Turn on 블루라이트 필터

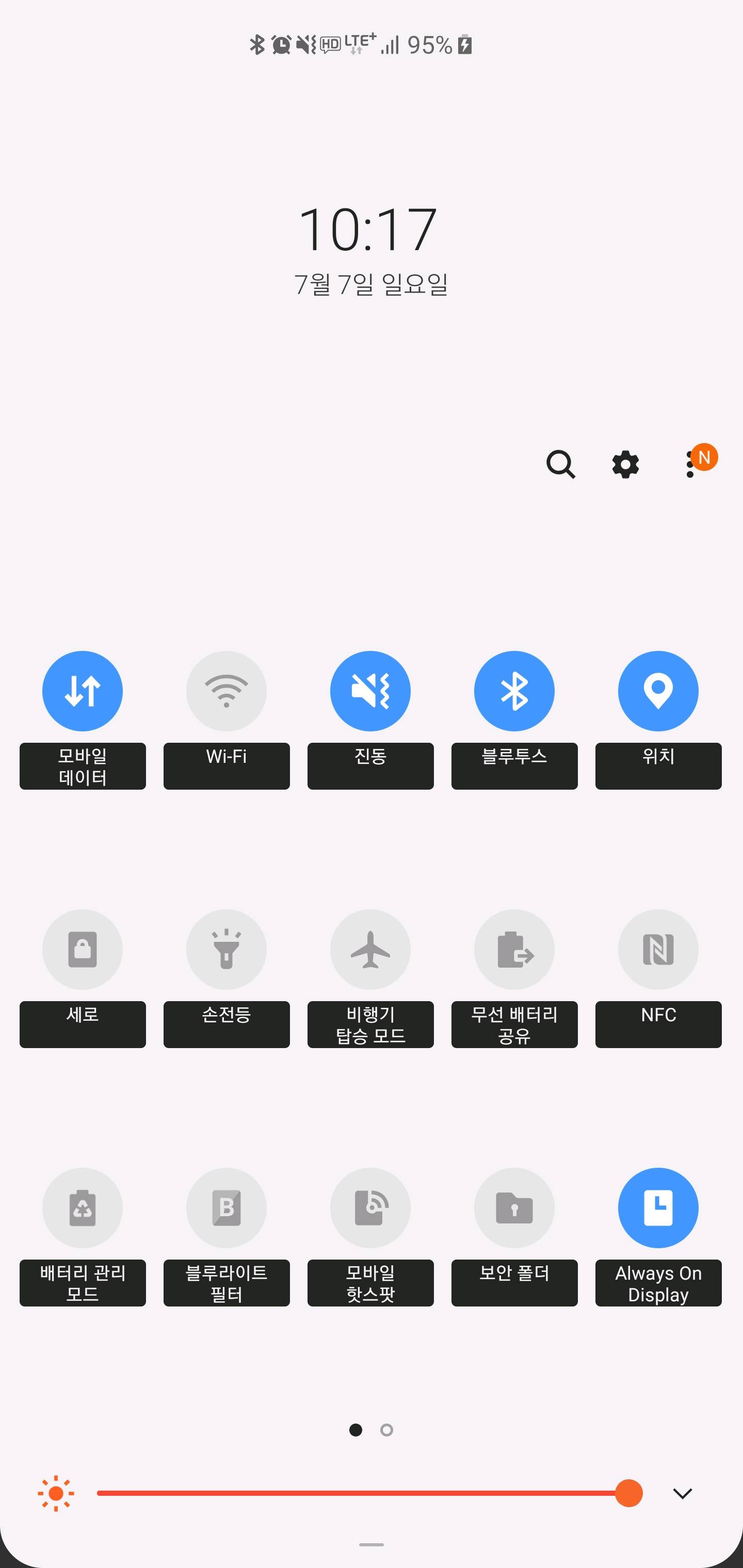pos(227,1207)
